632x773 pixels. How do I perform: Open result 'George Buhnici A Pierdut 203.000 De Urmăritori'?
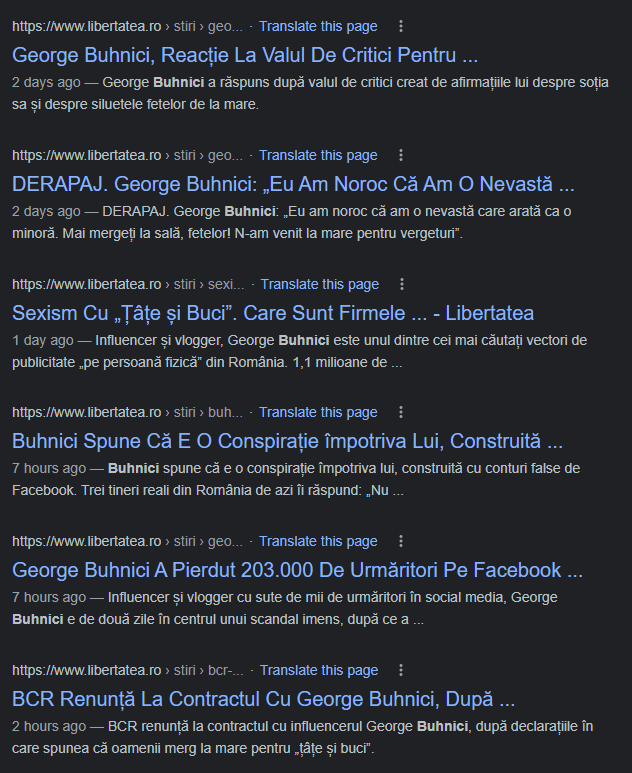297,570
